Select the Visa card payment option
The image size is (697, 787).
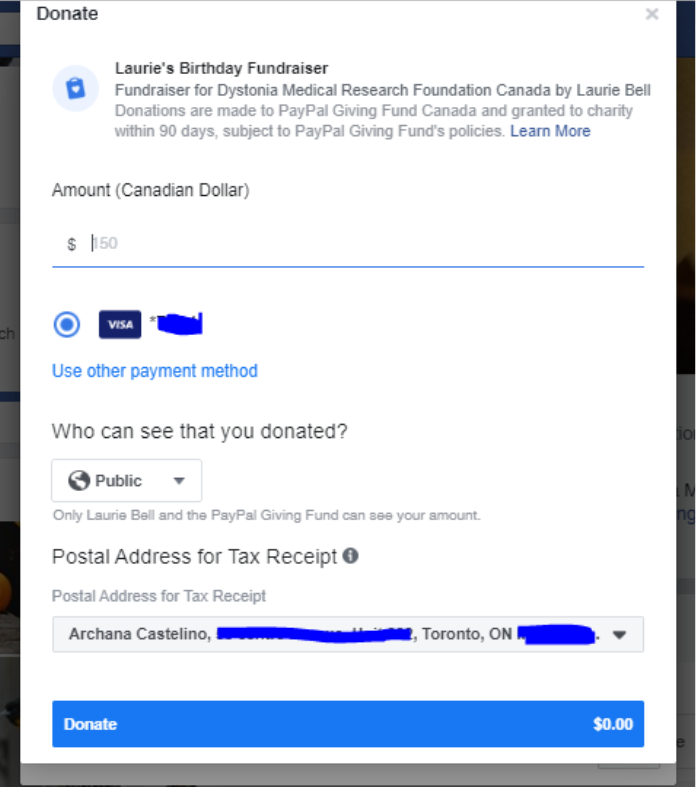click(68, 324)
